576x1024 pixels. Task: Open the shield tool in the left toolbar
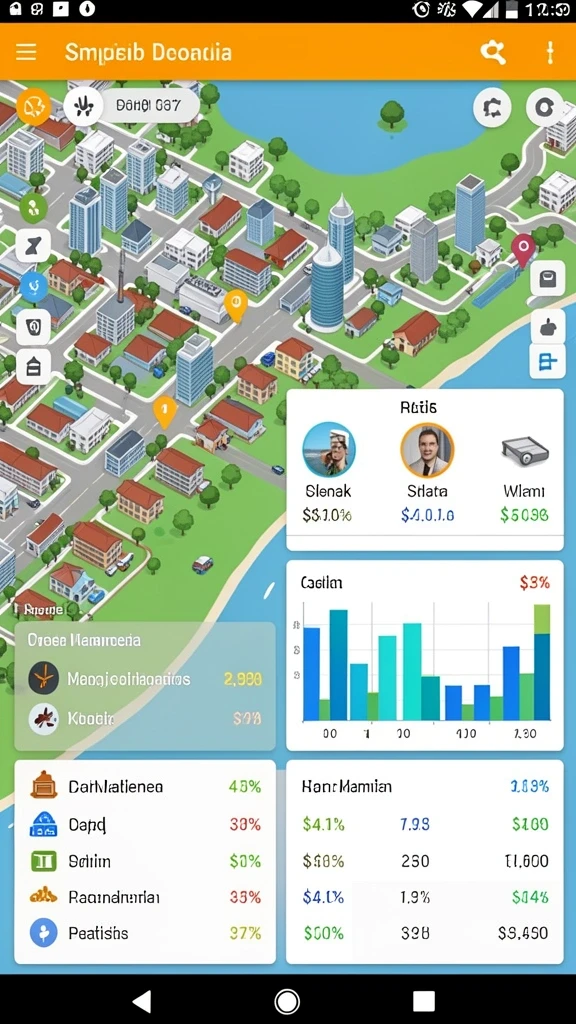[x=33, y=326]
